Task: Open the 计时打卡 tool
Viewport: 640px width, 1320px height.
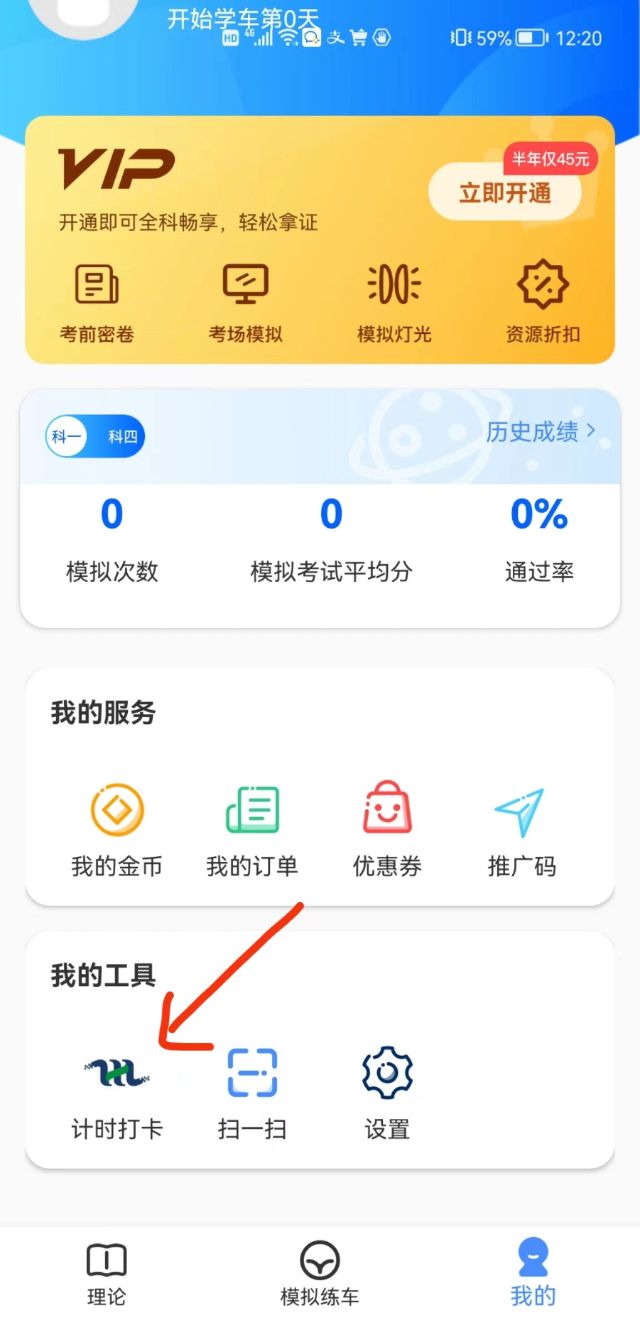Action: 117,1095
